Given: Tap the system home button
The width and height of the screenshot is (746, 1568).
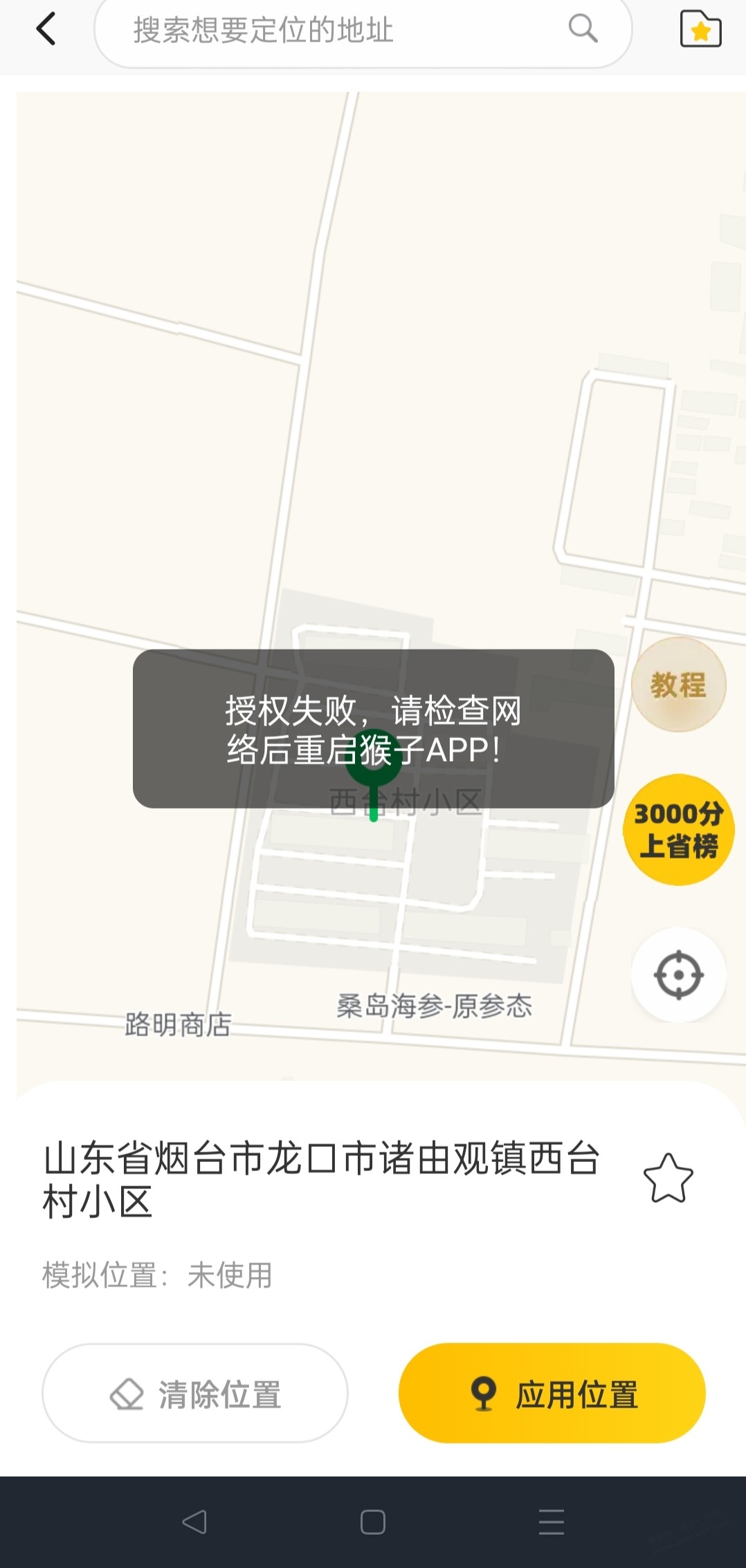Looking at the screenshot, I should pos(373,1522).
